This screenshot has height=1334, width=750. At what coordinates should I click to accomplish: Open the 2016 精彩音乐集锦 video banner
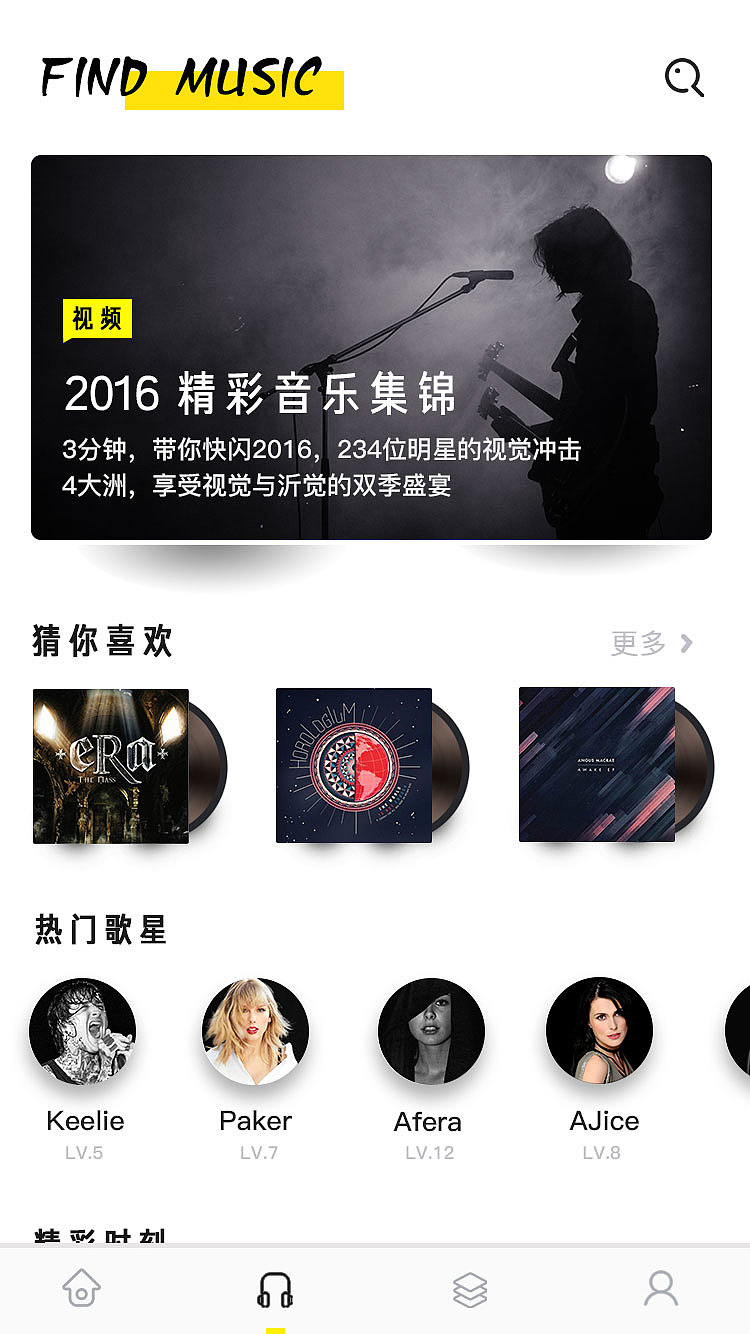click(375, 345)
